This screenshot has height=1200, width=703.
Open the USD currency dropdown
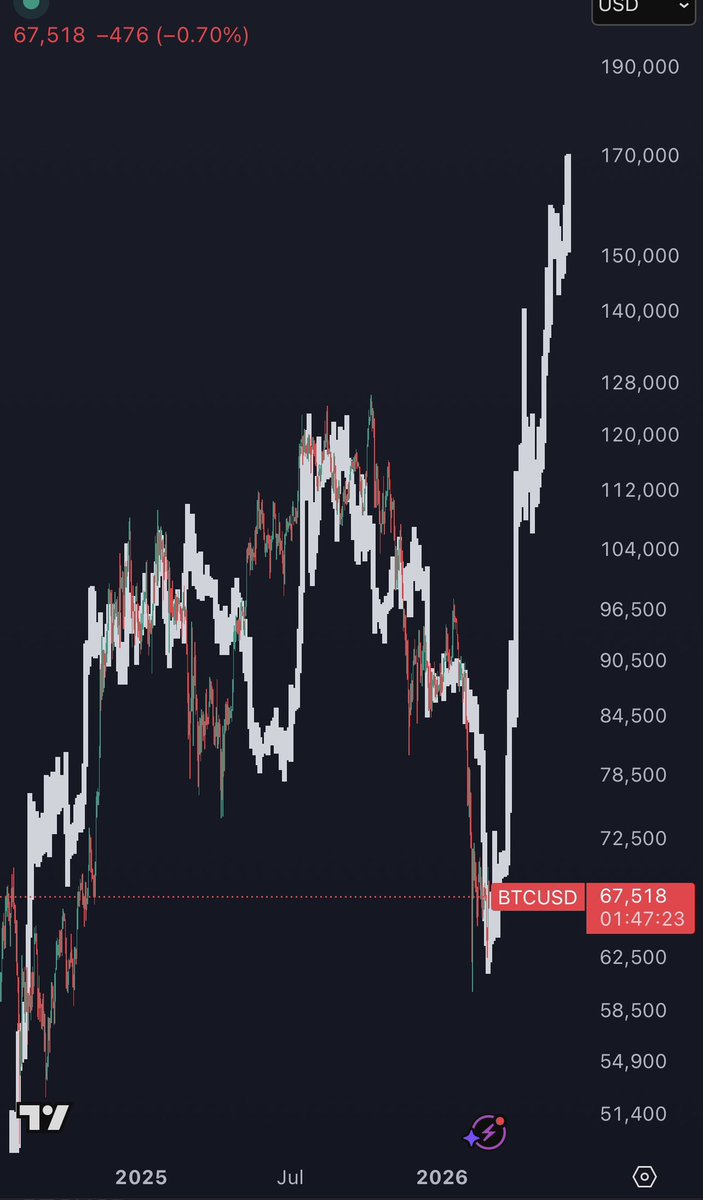pos(643,8)
